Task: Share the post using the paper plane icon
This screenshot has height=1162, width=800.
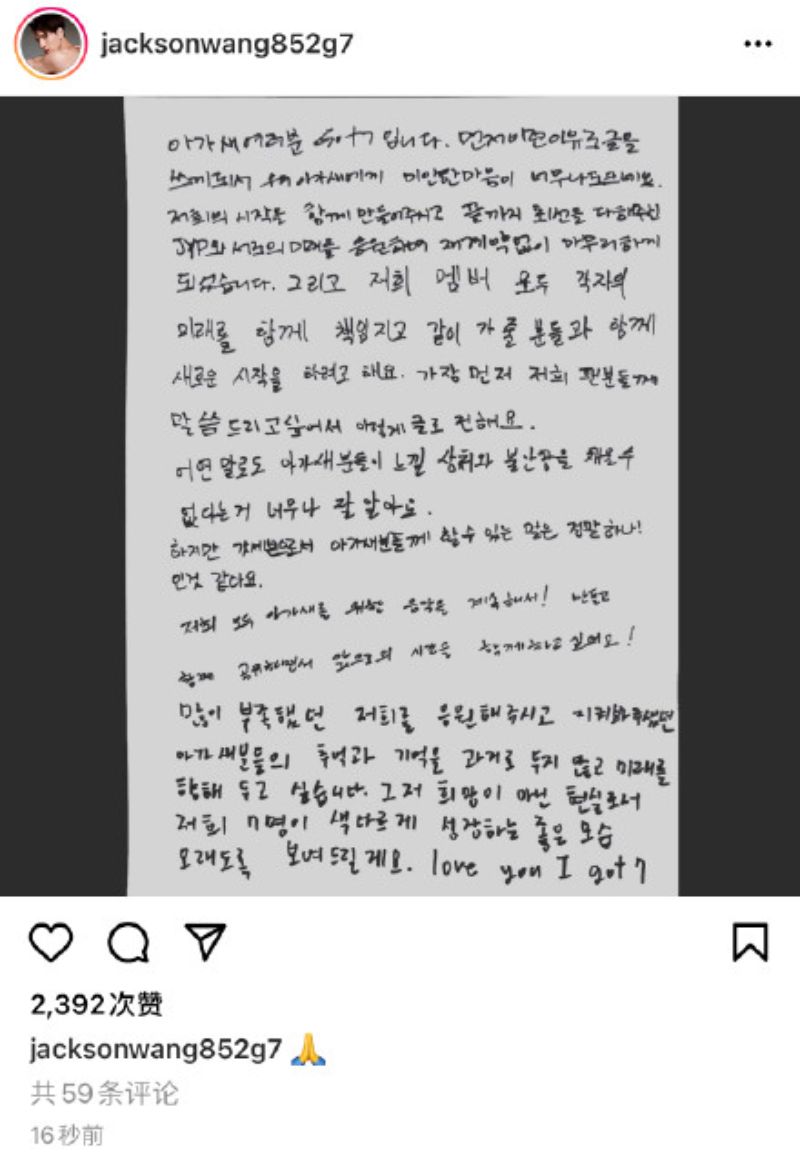Action: pos(206,942)
